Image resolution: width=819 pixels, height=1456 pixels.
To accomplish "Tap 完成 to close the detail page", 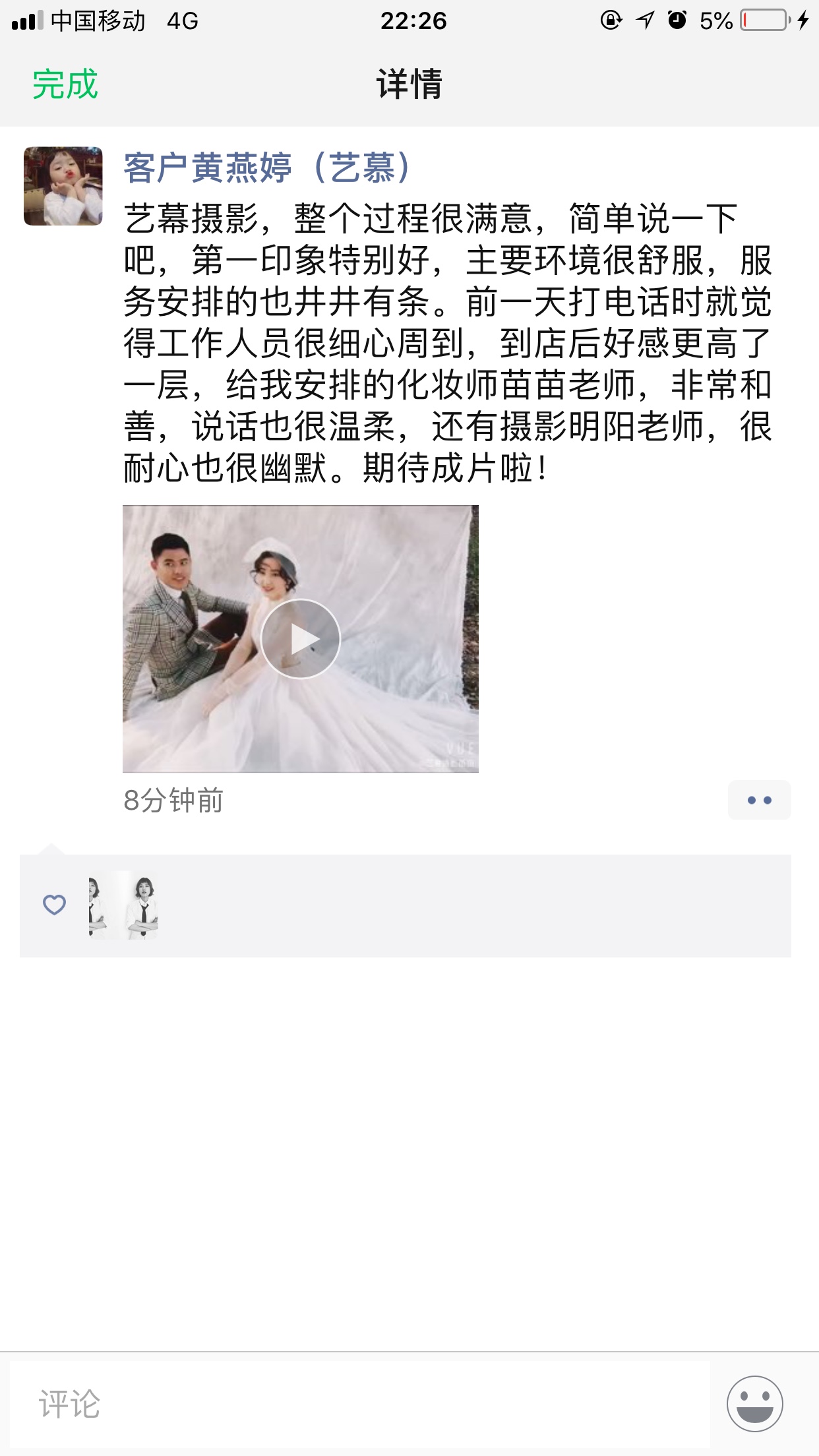I will point(65,84).
